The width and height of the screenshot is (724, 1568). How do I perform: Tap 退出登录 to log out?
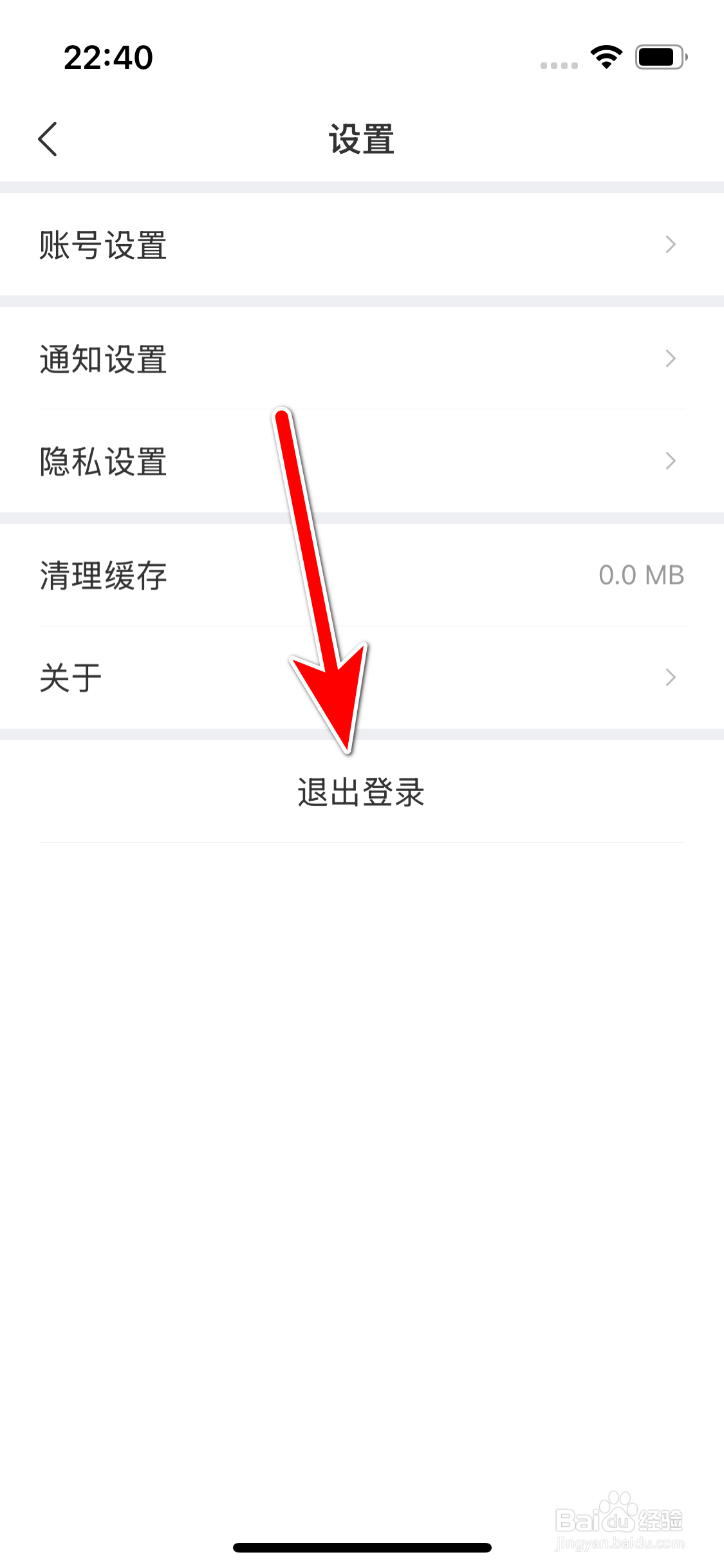tap(362, 794)
